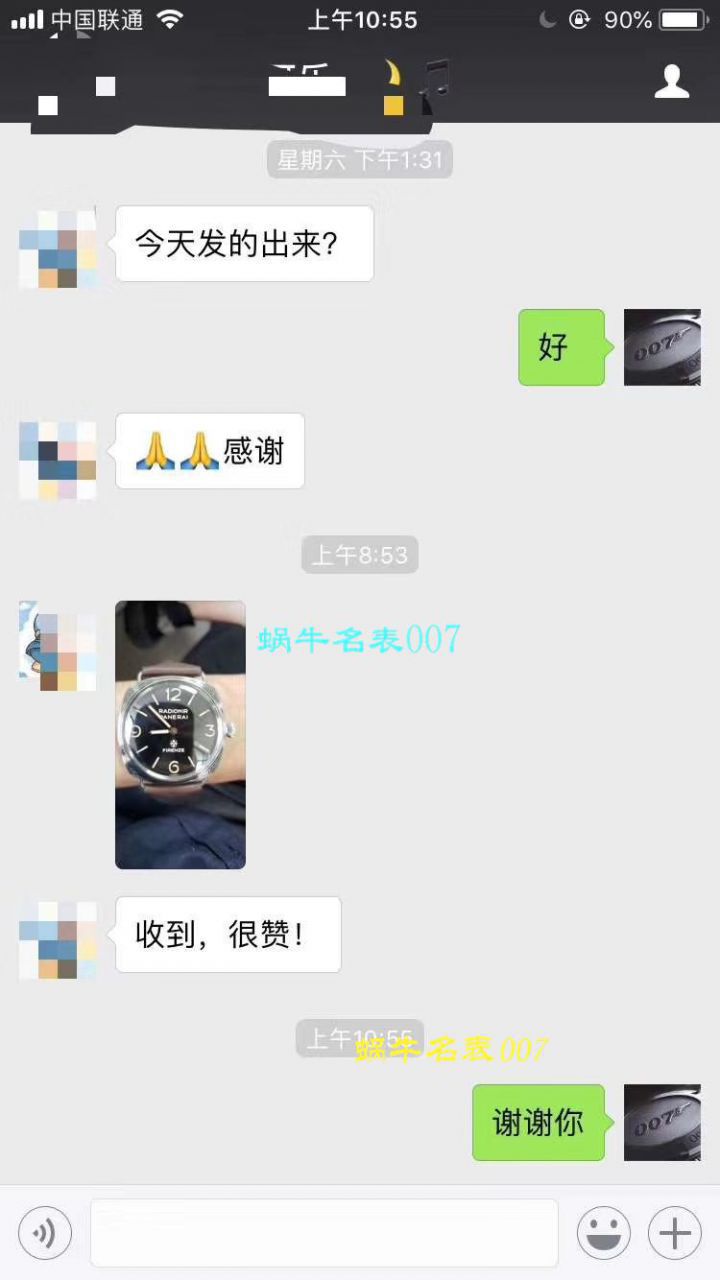Select the message bubble saying 感谢
The width and height of the screenshot is (720, 1280).
coord(209,451)
